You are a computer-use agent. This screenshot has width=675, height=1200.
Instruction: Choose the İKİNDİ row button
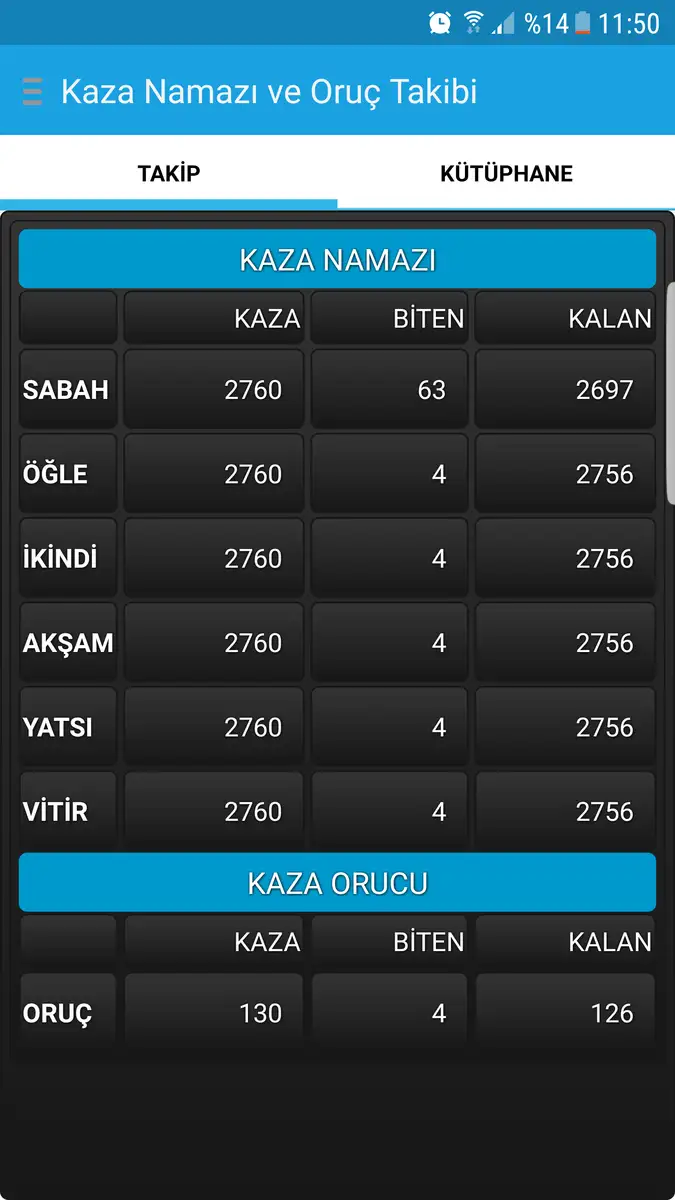67,558
